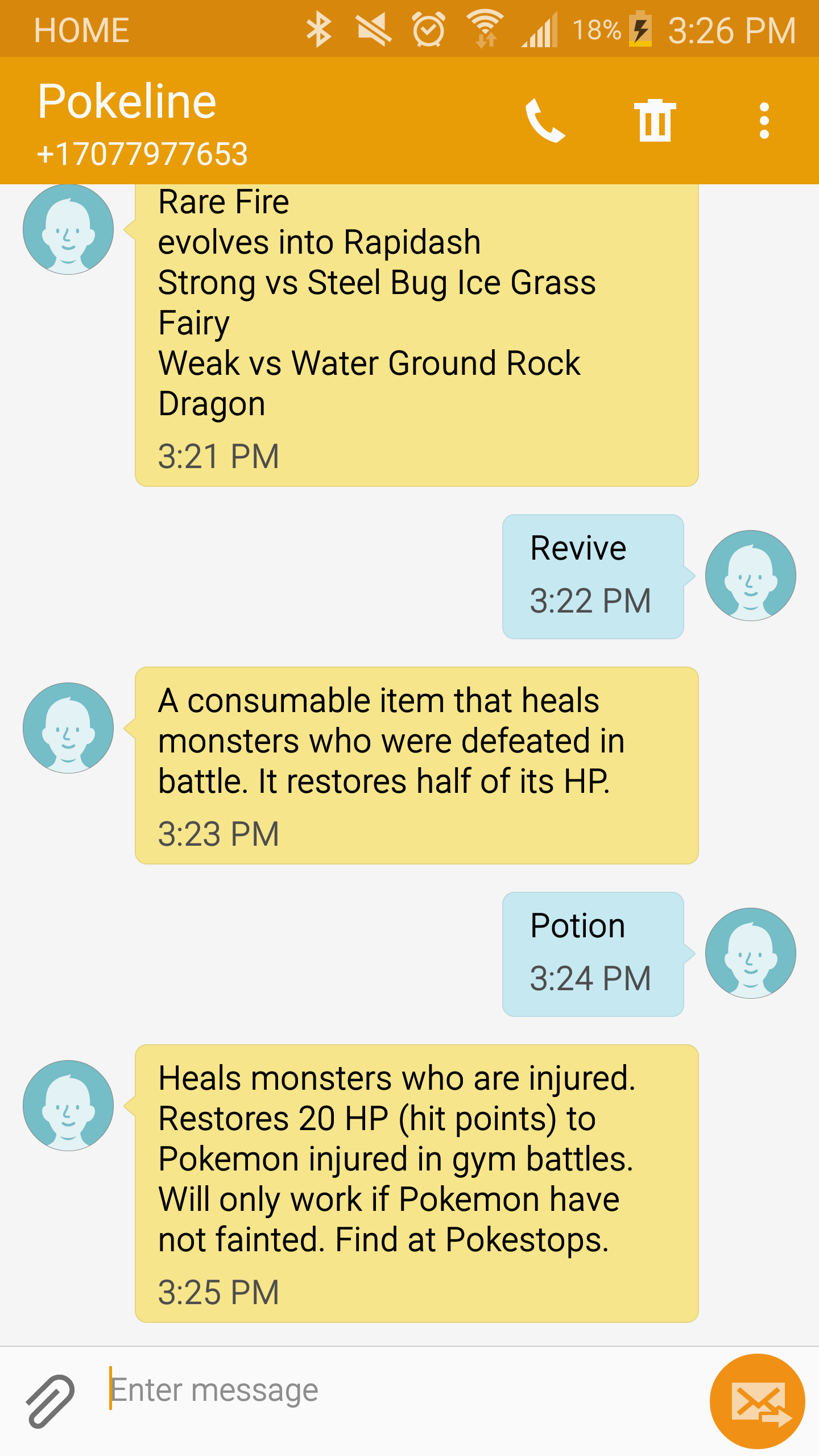Viewport: 819px width, 1456px height.
Task: Open the three-dot overflow menu
Action: click(764, 121)
